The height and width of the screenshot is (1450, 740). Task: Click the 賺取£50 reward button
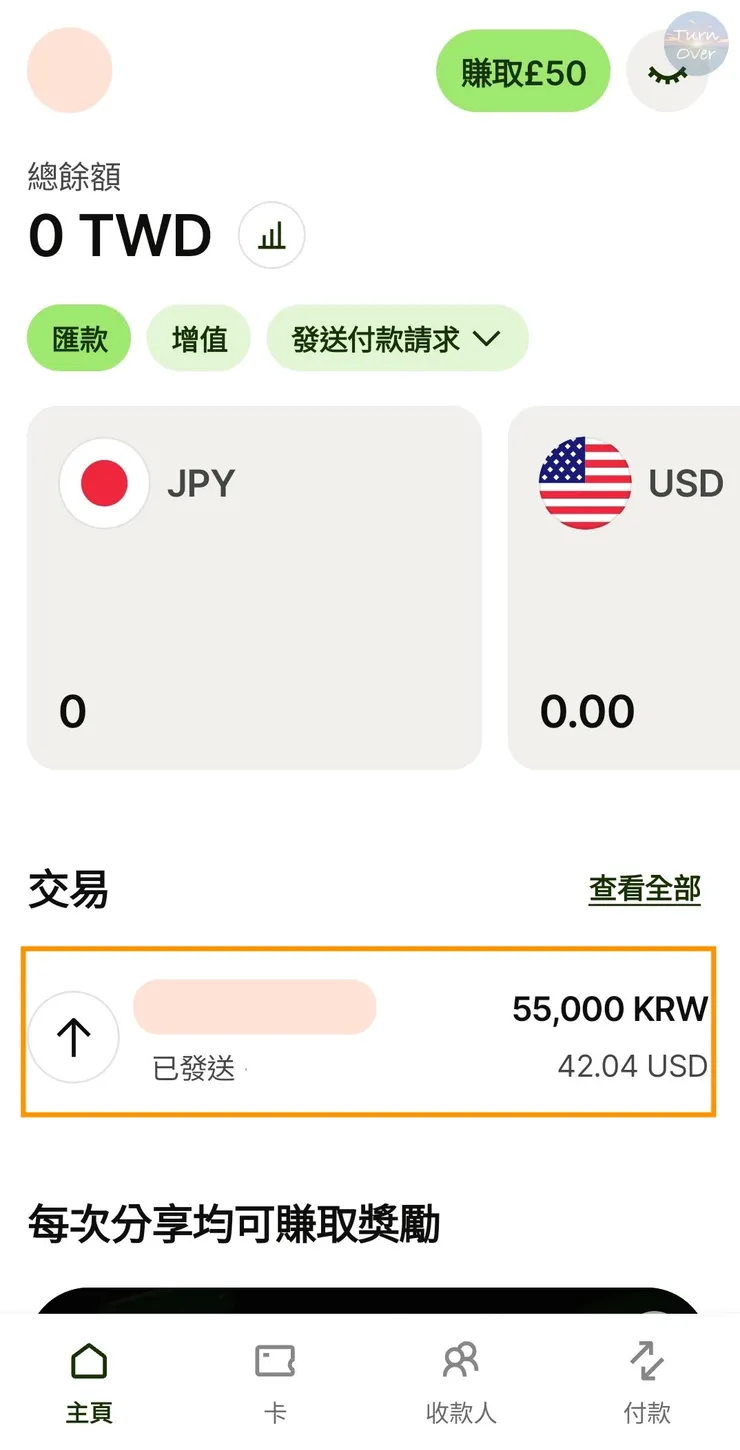point(523,70)
